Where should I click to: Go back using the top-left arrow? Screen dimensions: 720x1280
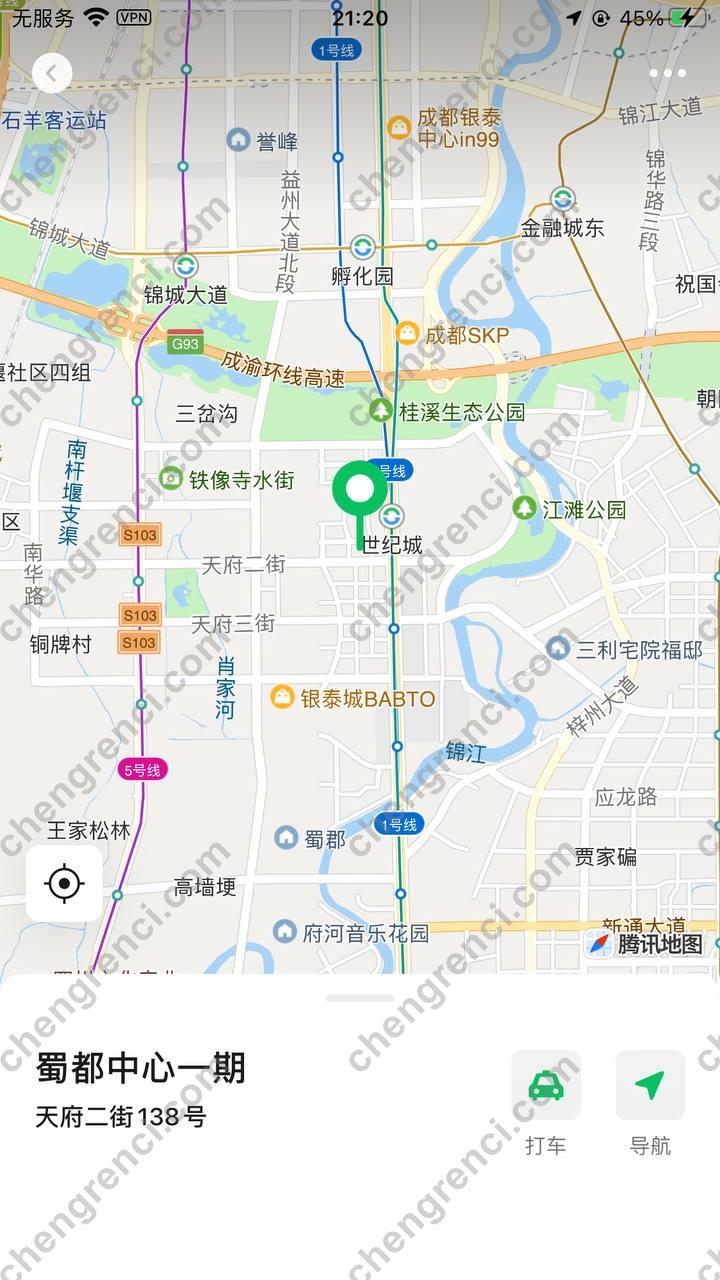pyautogui.click(x=52, y=73)
